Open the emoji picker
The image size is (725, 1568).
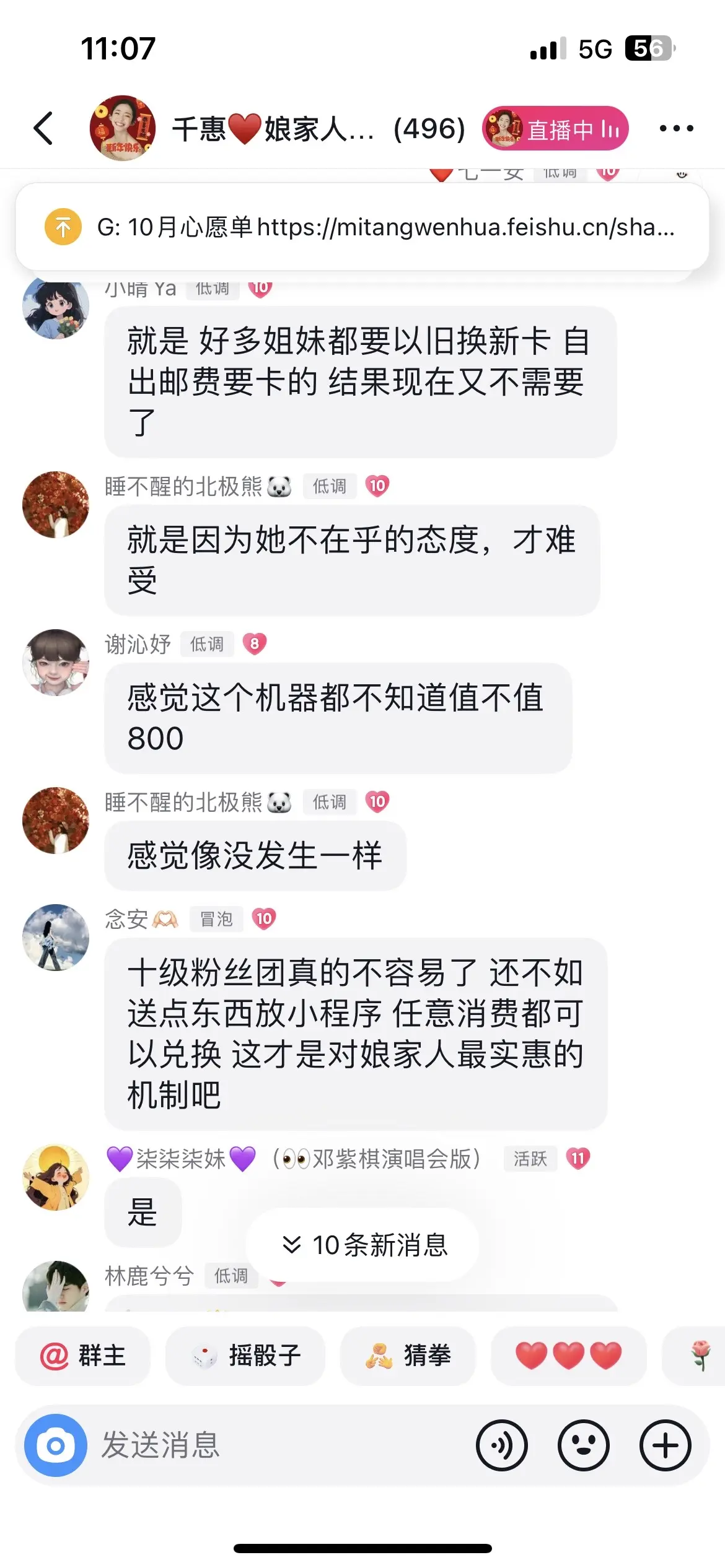(583, 1446)
